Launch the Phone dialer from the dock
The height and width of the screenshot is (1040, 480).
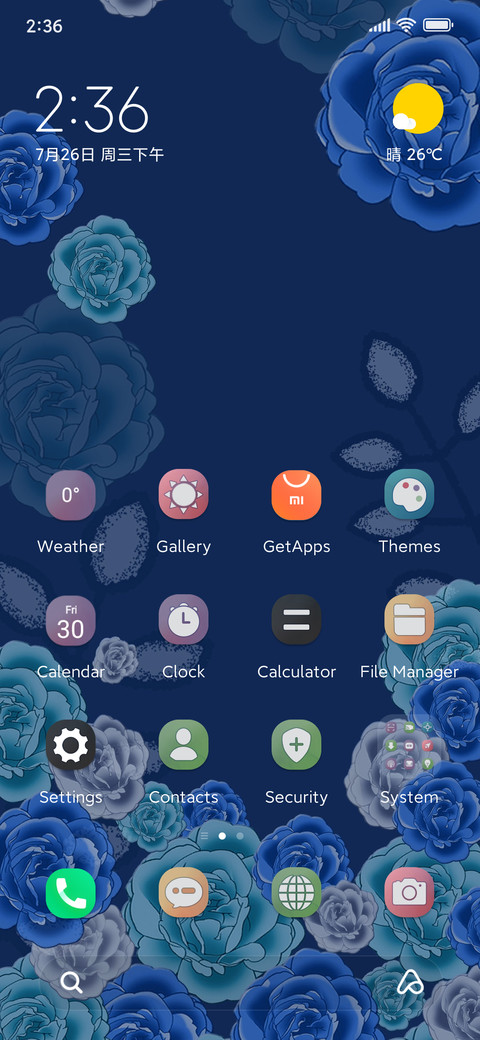point(71,893)
